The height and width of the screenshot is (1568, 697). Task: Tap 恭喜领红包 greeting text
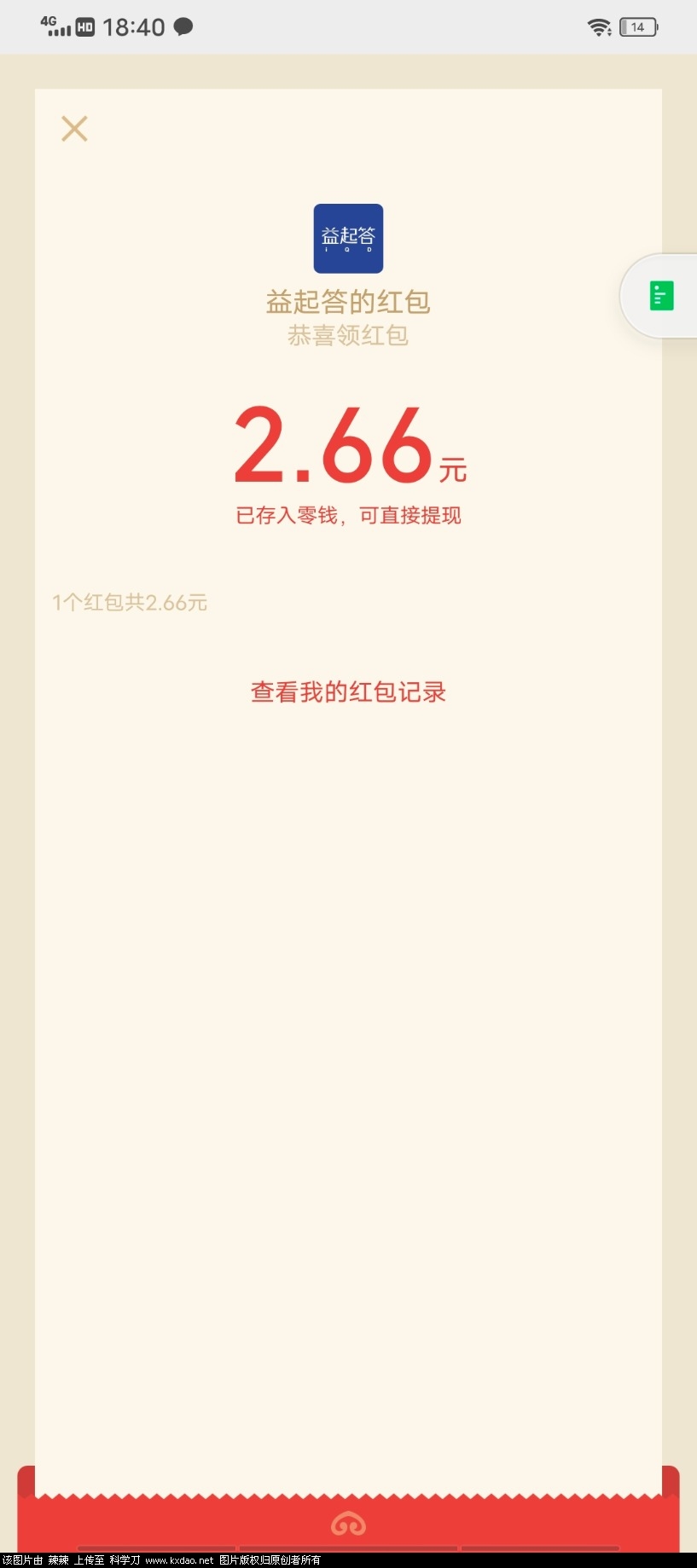348,336
